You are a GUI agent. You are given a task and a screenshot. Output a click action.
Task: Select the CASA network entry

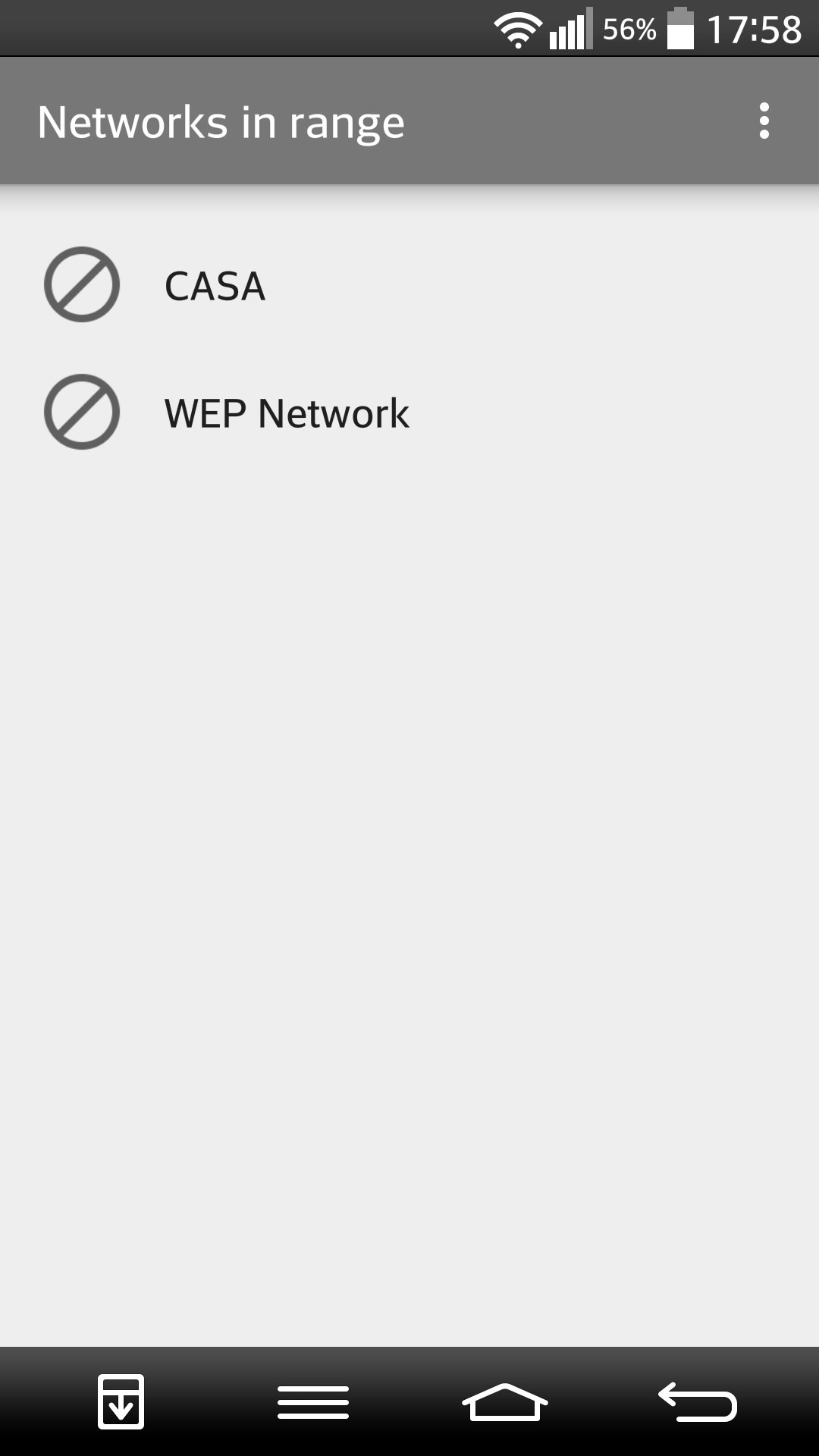pos(303,286)
